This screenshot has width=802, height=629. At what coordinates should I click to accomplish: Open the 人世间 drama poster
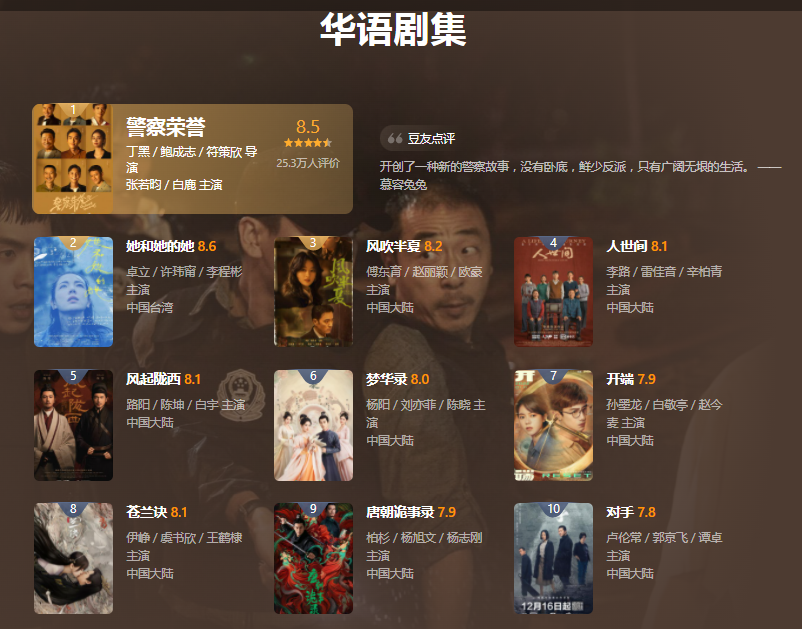click(553, 292)
